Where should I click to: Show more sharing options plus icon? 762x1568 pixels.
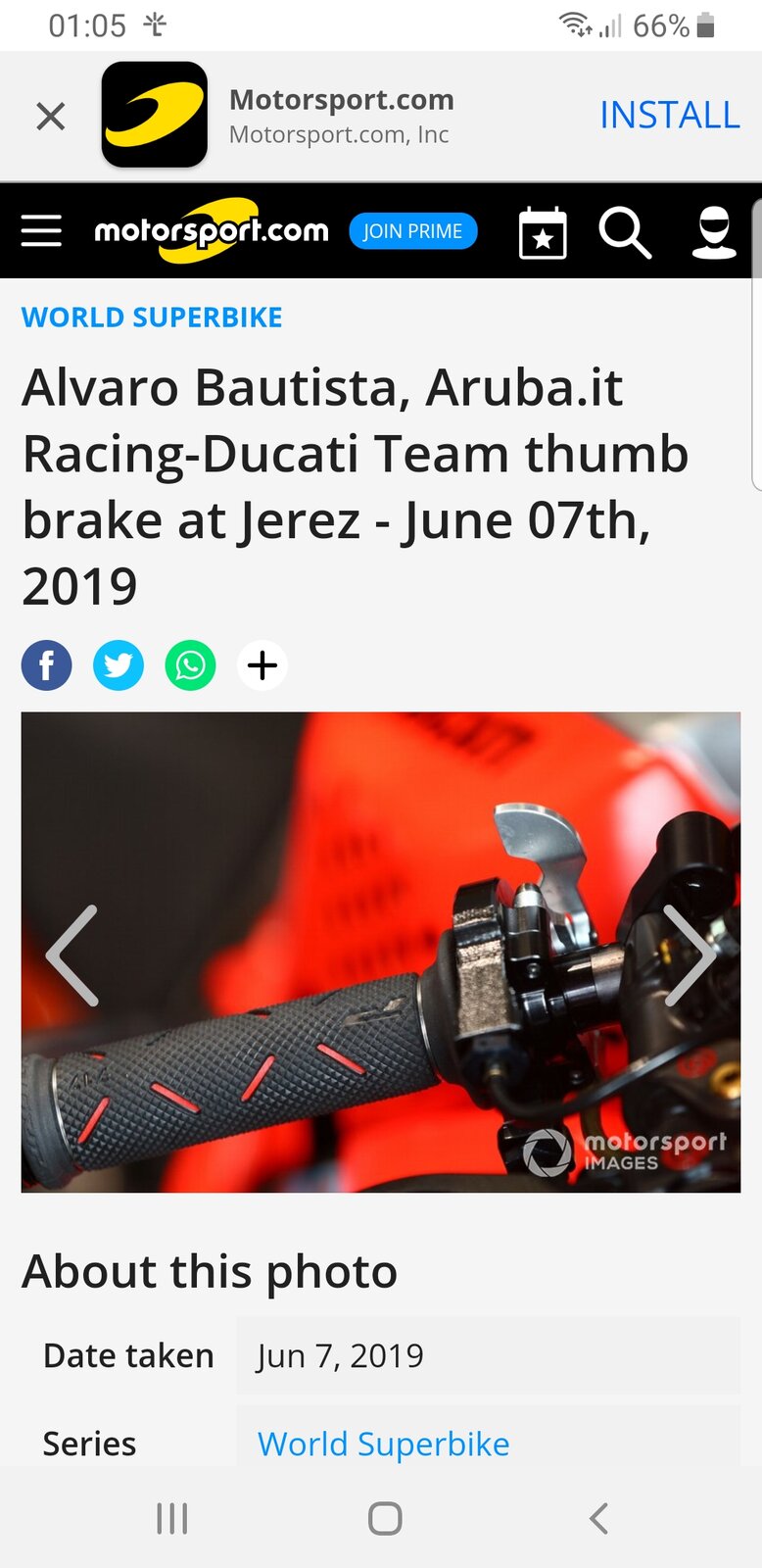point(262,665)
